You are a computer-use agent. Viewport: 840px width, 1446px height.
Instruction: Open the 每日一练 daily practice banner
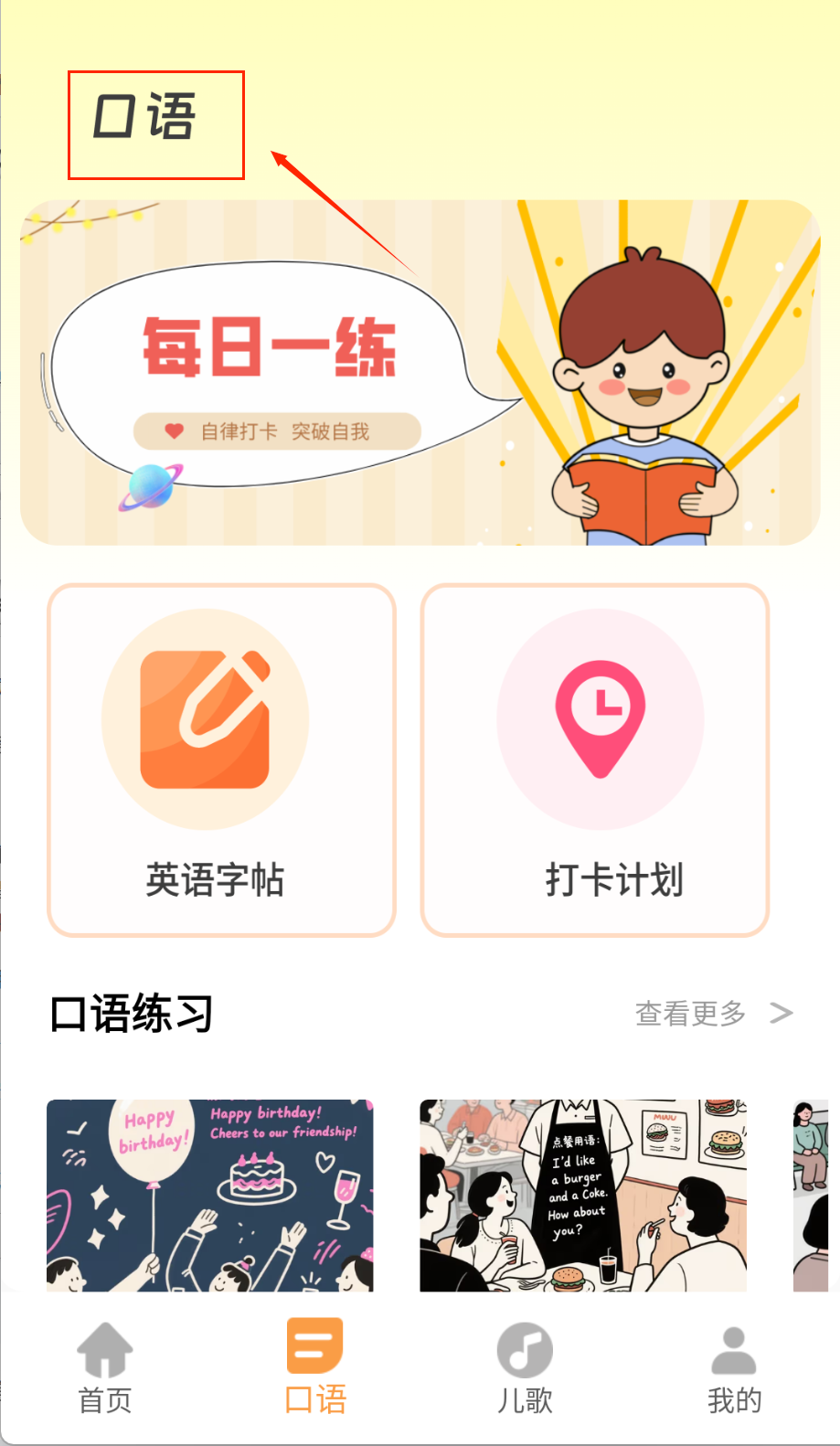[420, 373]
